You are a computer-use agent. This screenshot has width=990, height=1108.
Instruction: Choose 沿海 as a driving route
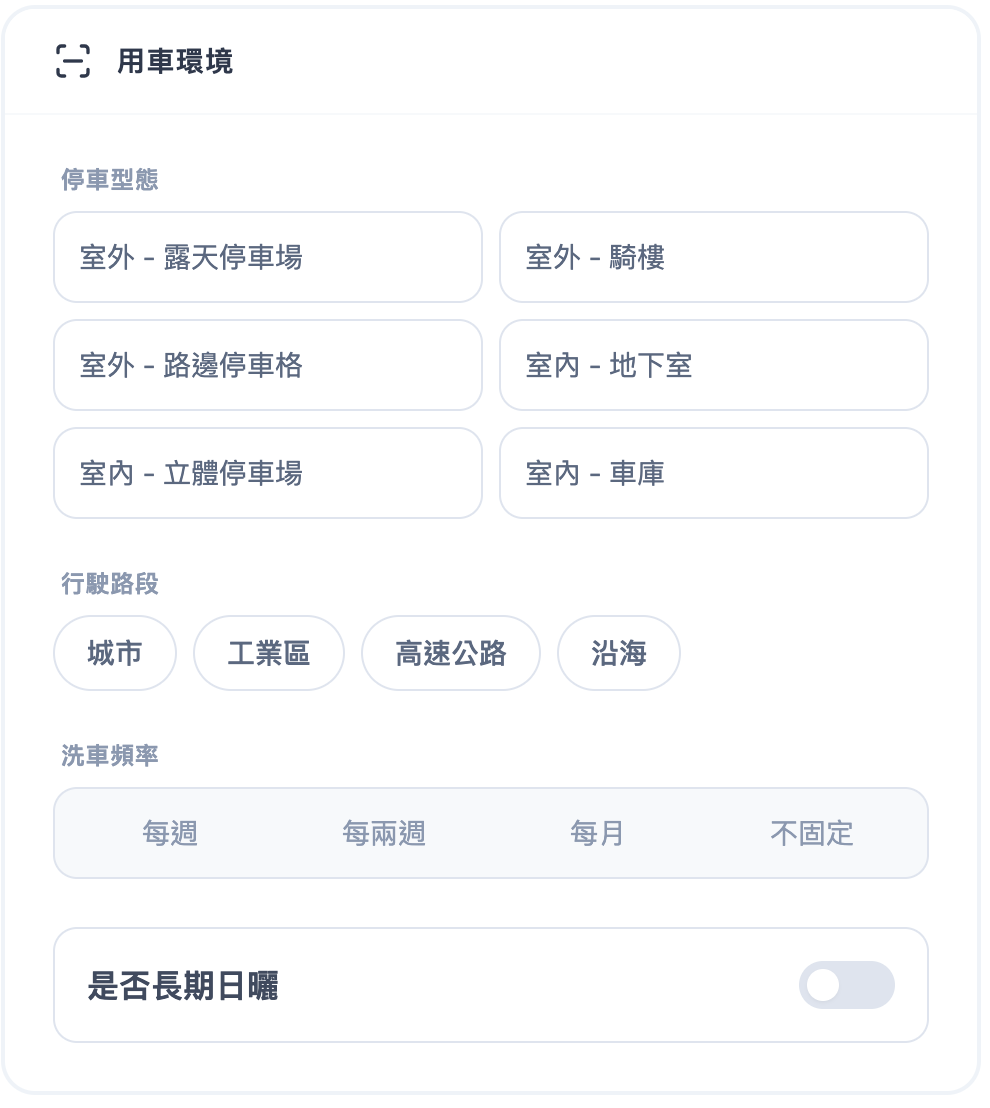coord(618,653)
